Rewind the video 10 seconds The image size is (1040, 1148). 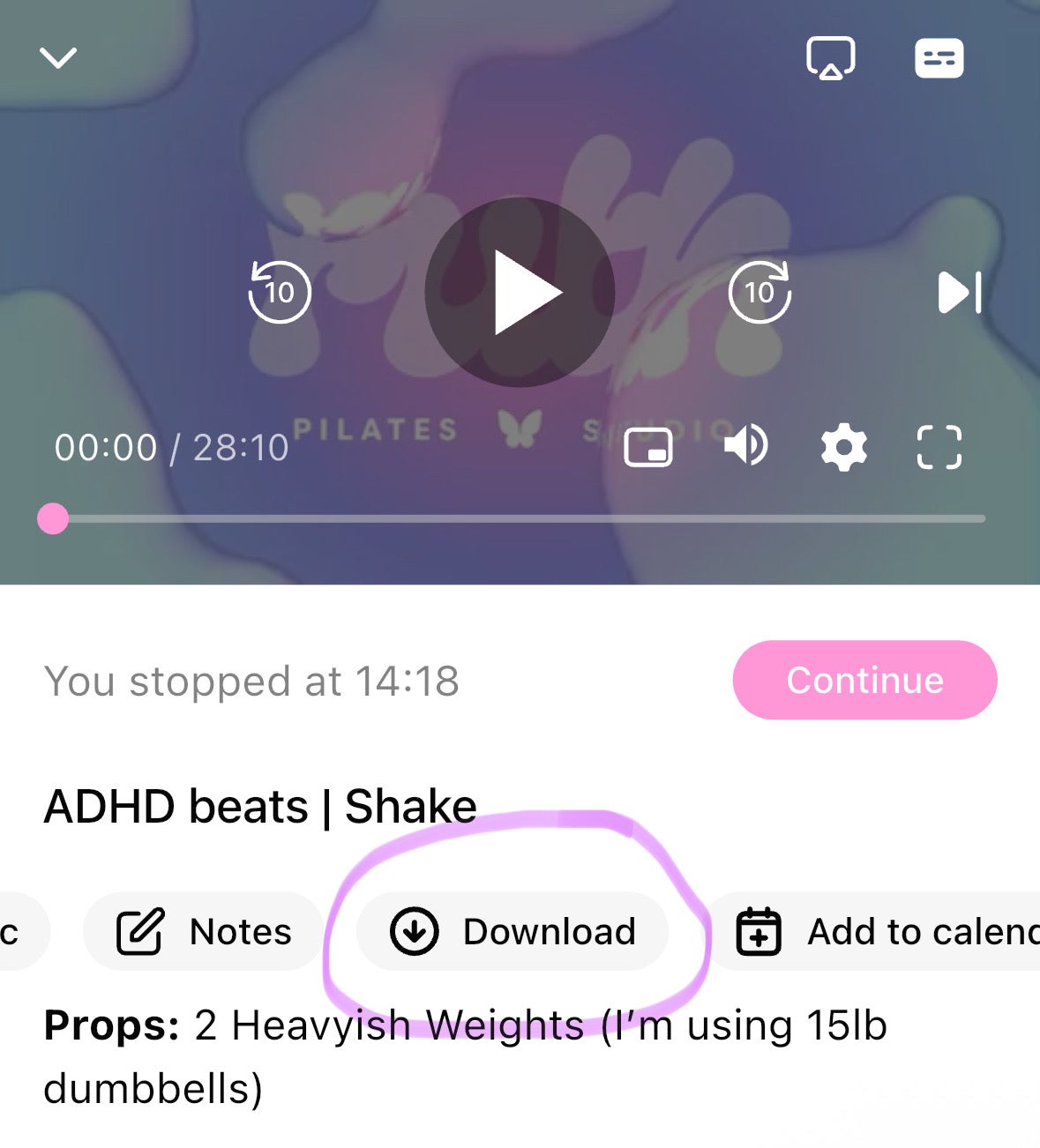click(280, 292)
